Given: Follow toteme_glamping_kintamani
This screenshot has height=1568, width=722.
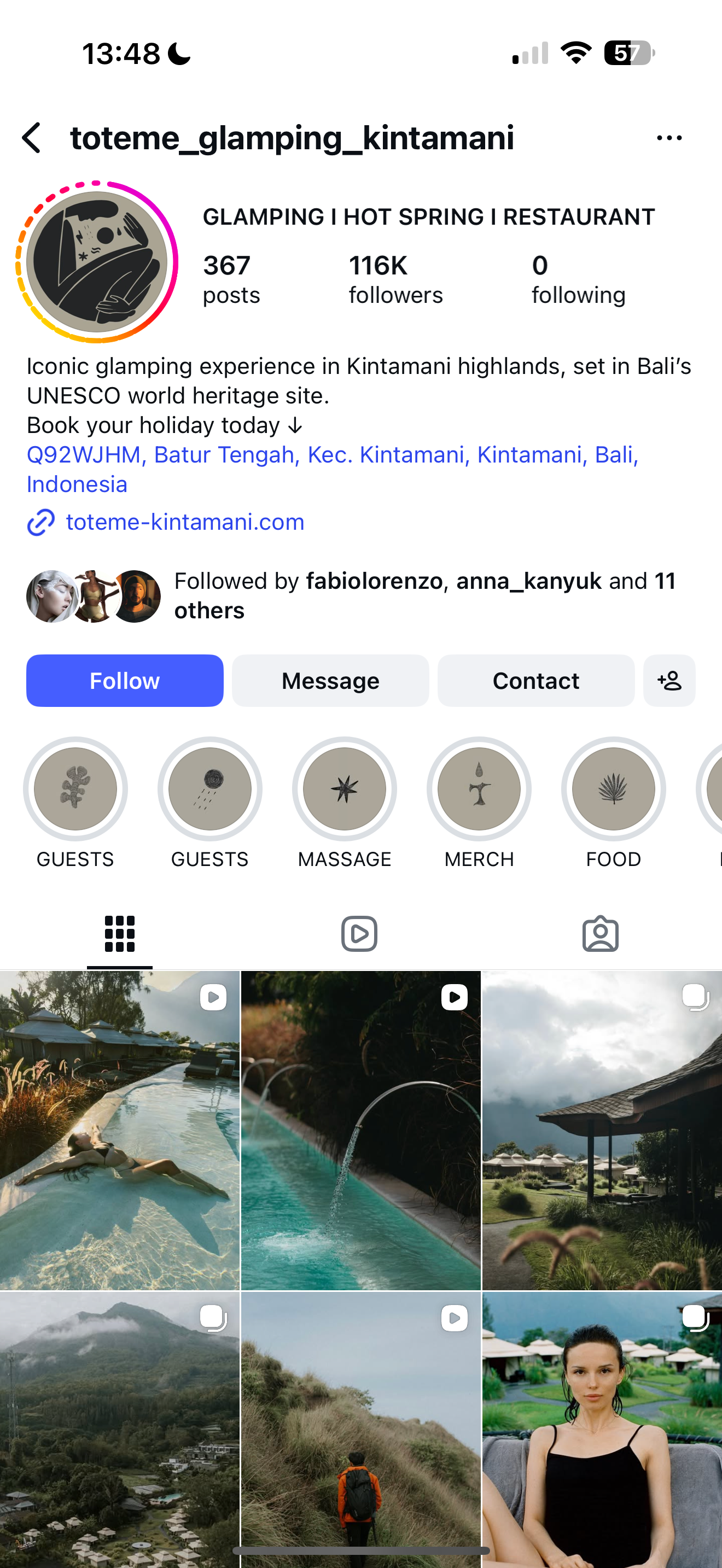Looking at the screenshot, I should pos(125,681).
